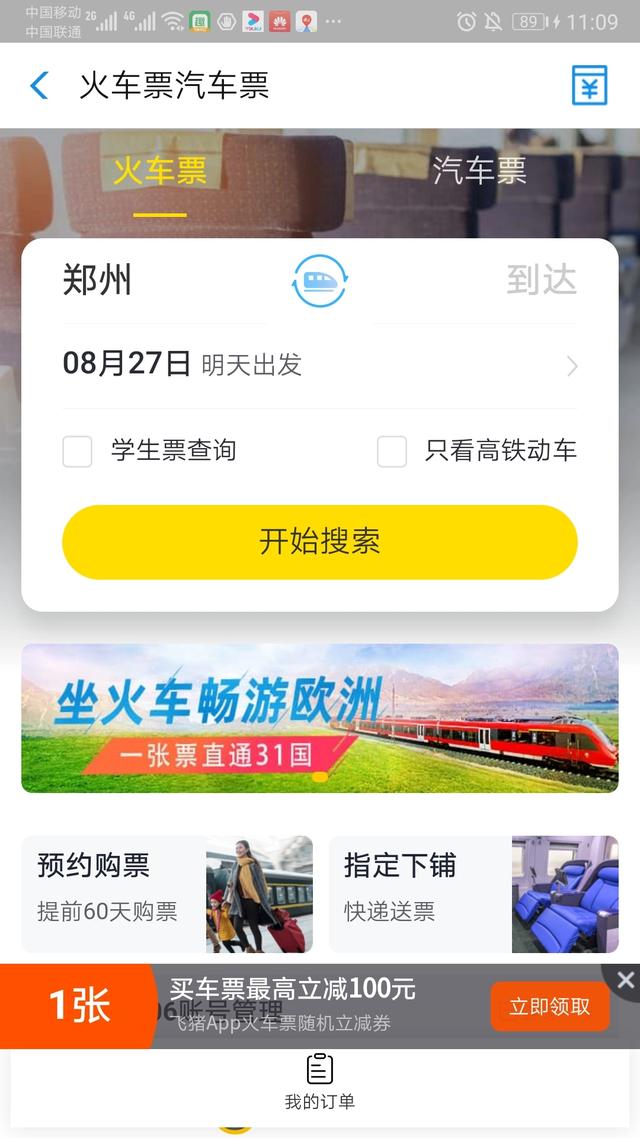640x1138 pixels.
Task: Open 我的订单
Action: (319, 1082)
